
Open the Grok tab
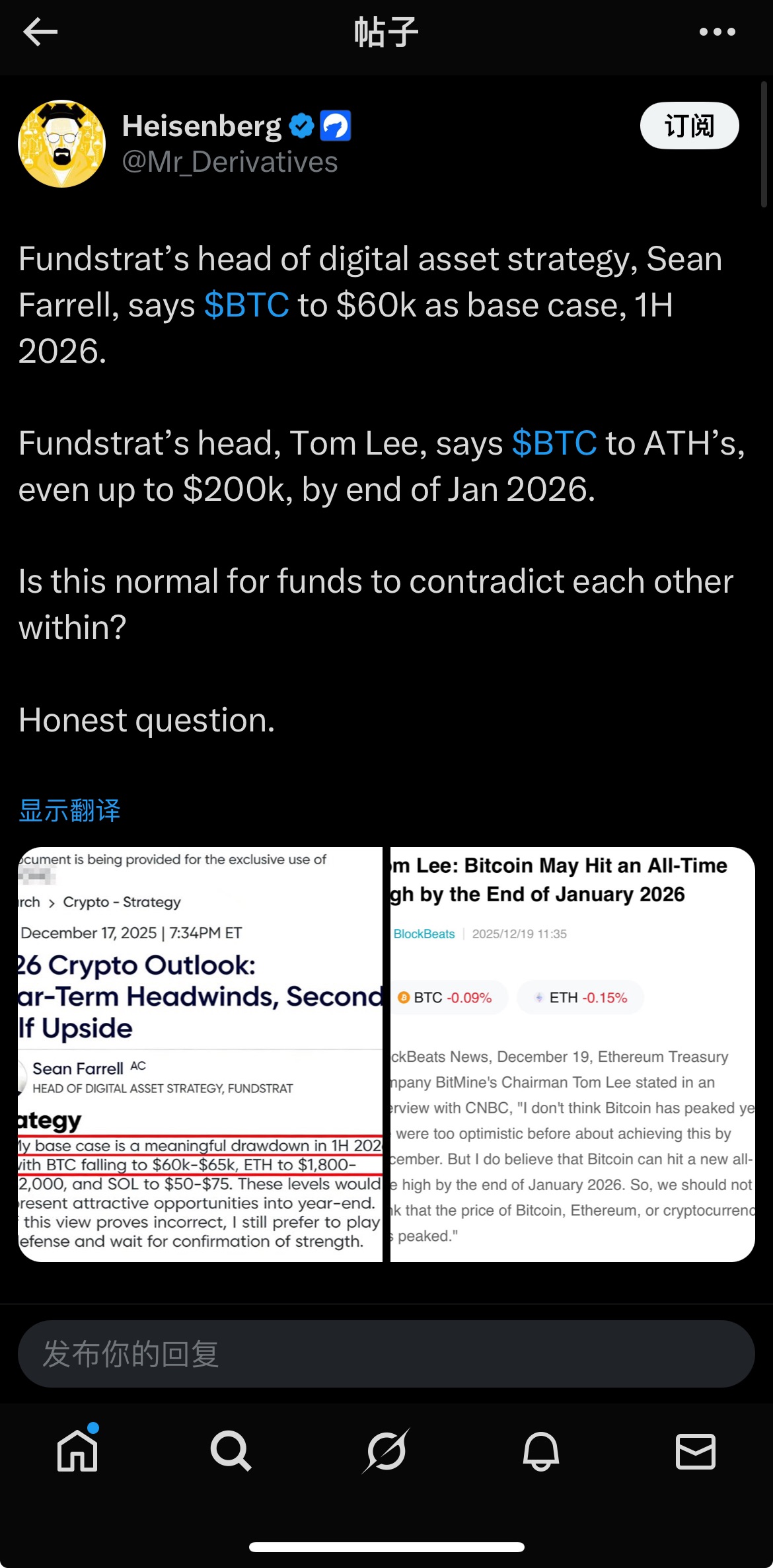coord(386,1451)
